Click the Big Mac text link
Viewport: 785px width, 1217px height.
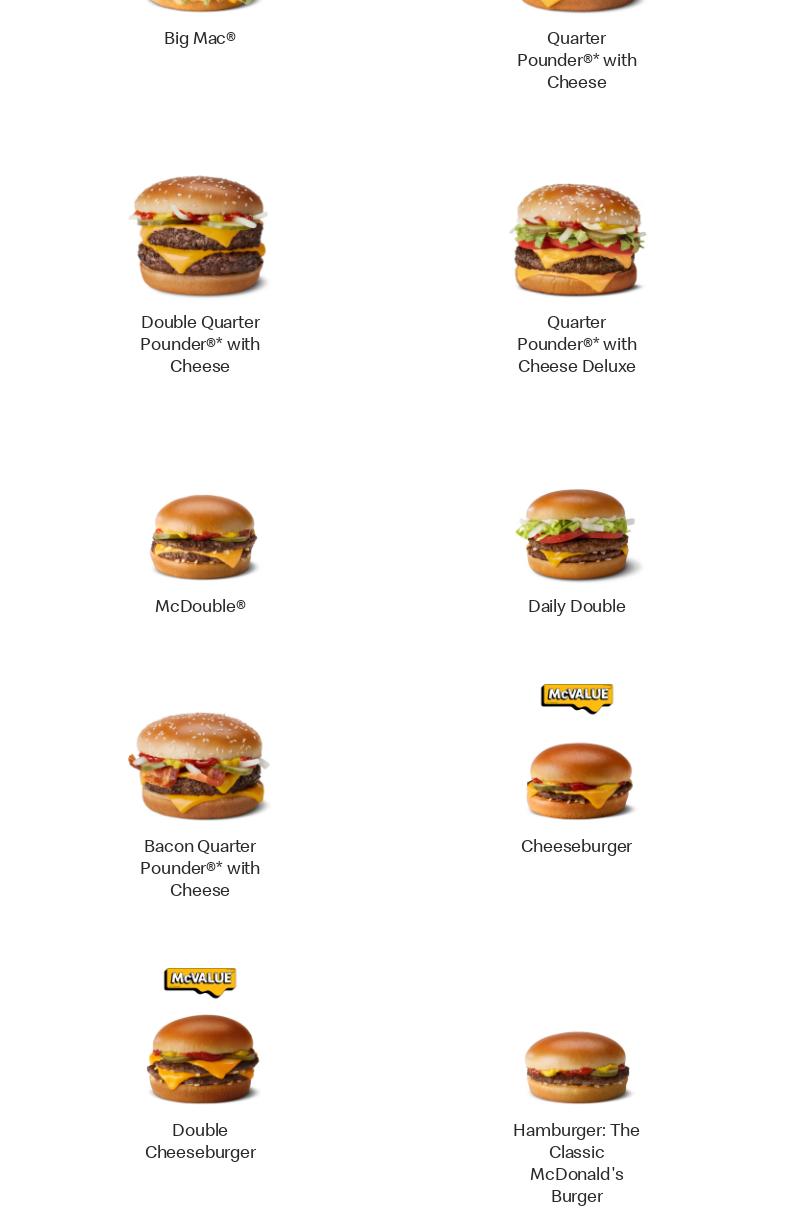point(200,39)
